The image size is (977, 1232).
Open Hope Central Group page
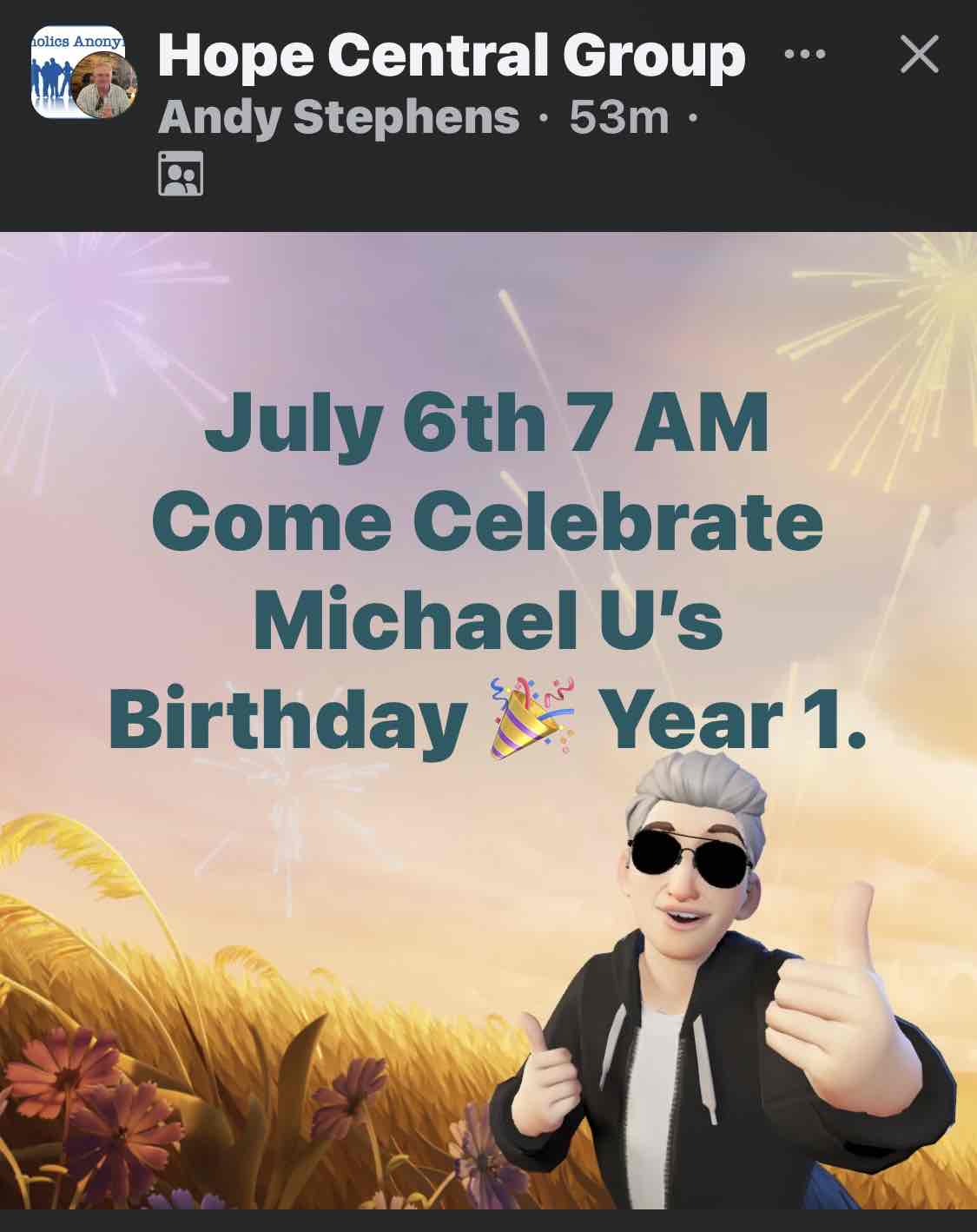point(451,55)
